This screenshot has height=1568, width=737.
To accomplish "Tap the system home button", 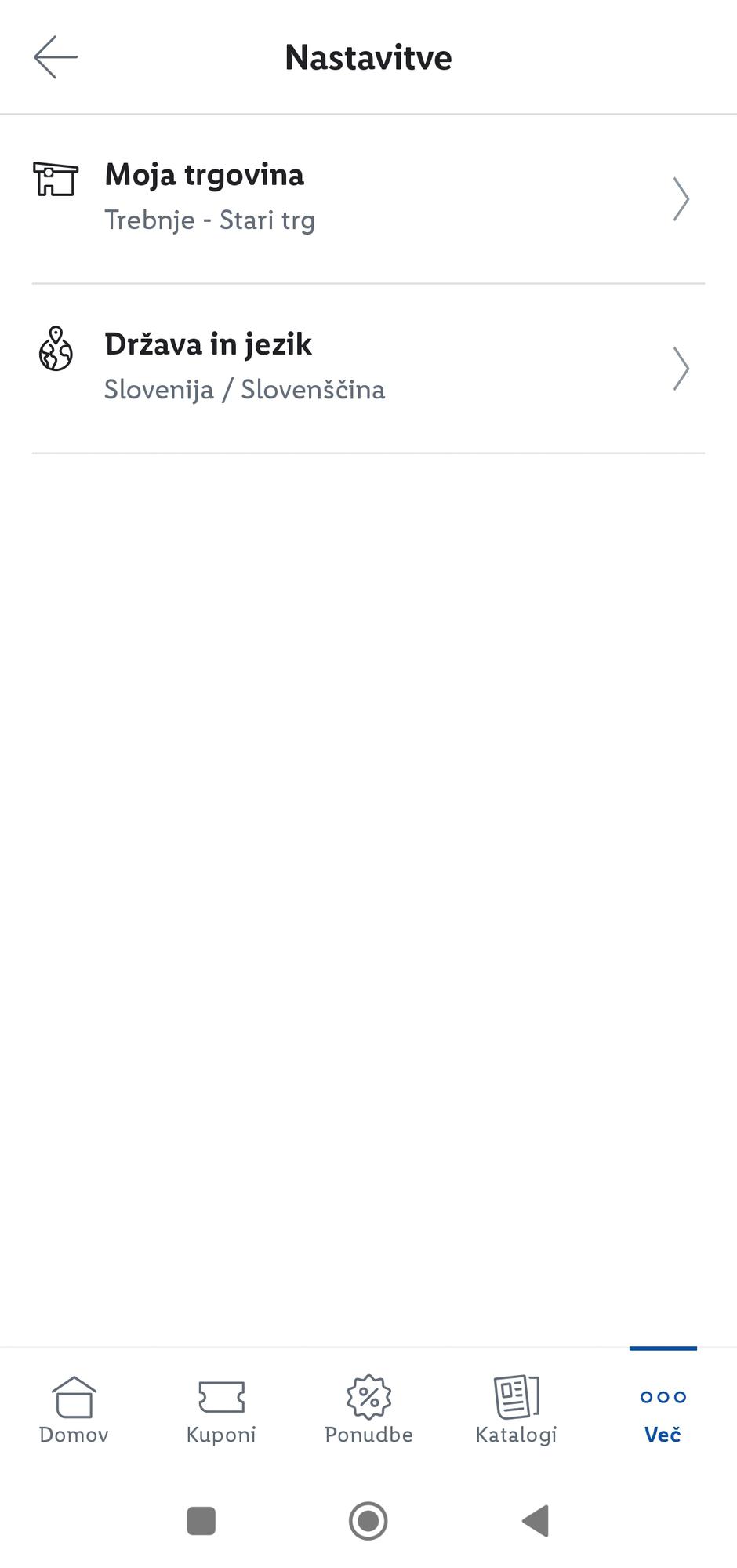I will pos(368,1521).
